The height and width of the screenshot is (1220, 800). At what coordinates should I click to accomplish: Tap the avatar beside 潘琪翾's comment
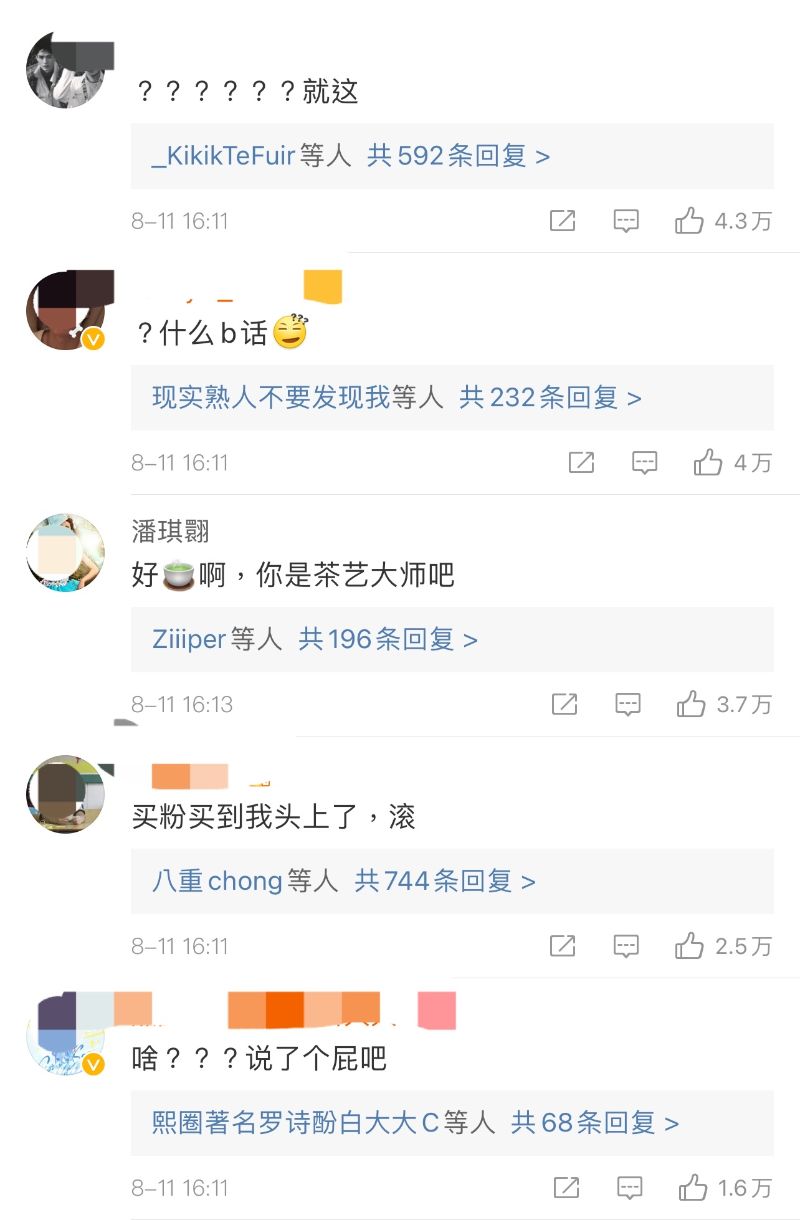coord(65,553)
